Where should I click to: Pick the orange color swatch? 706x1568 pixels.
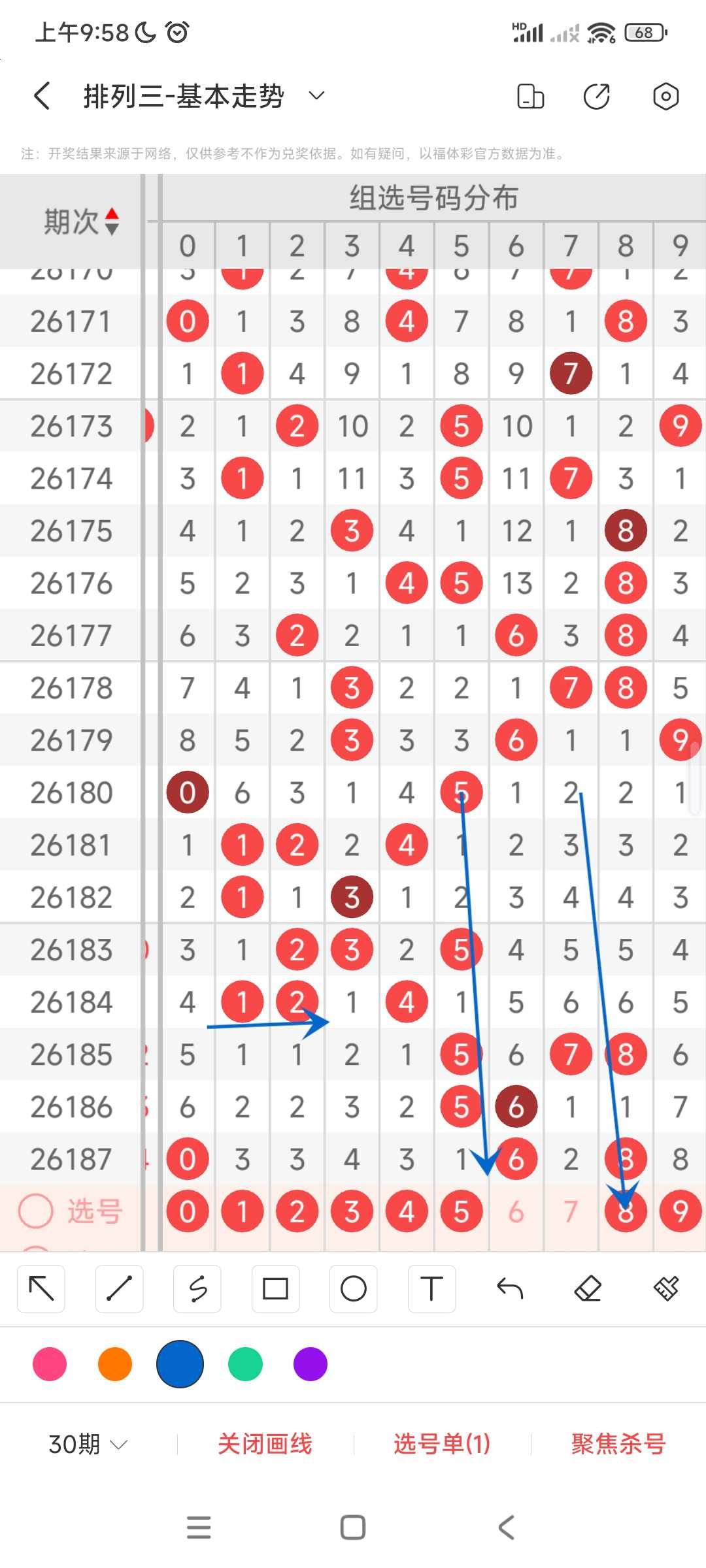(x=115, y=1364)
